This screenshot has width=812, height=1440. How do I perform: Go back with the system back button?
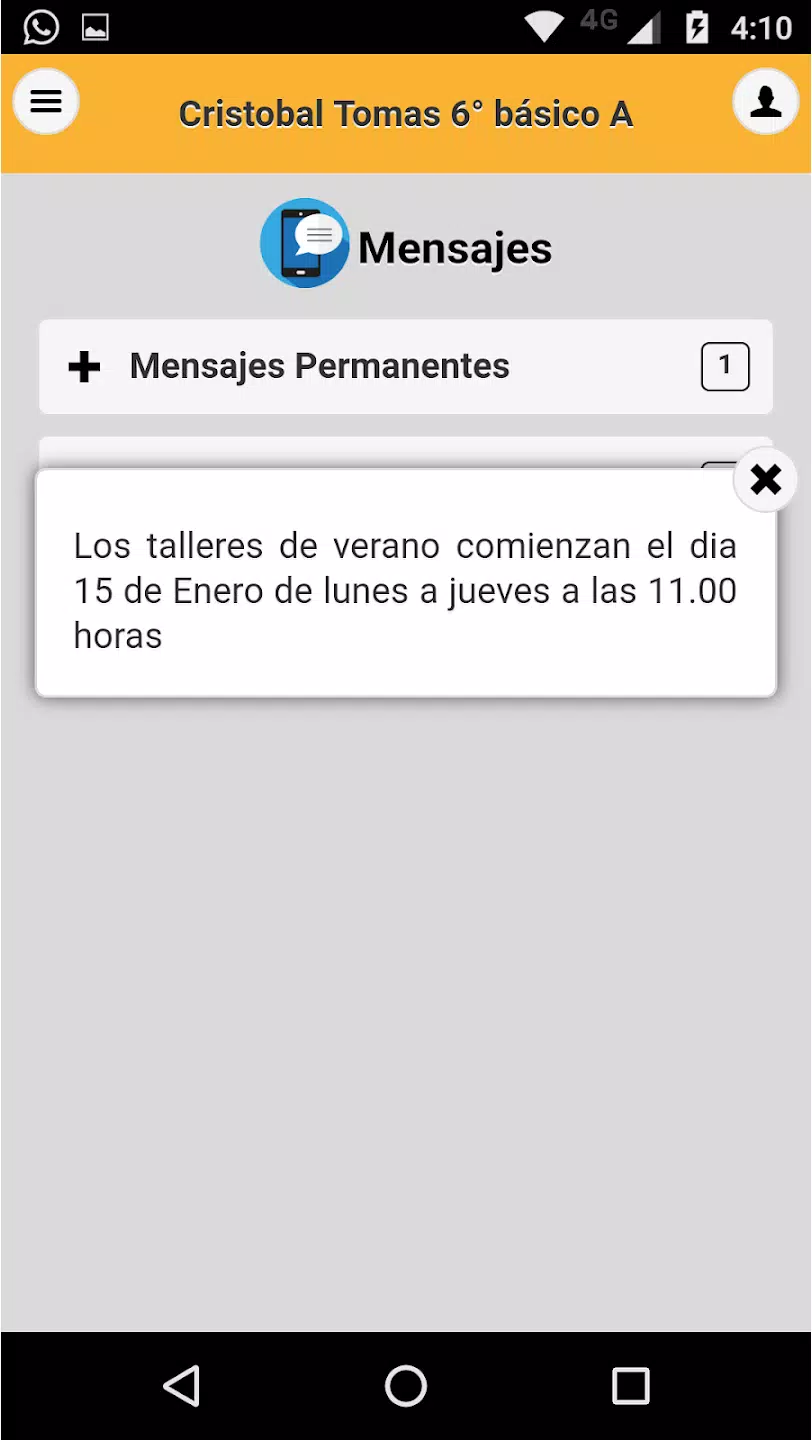click(182, 1386)
